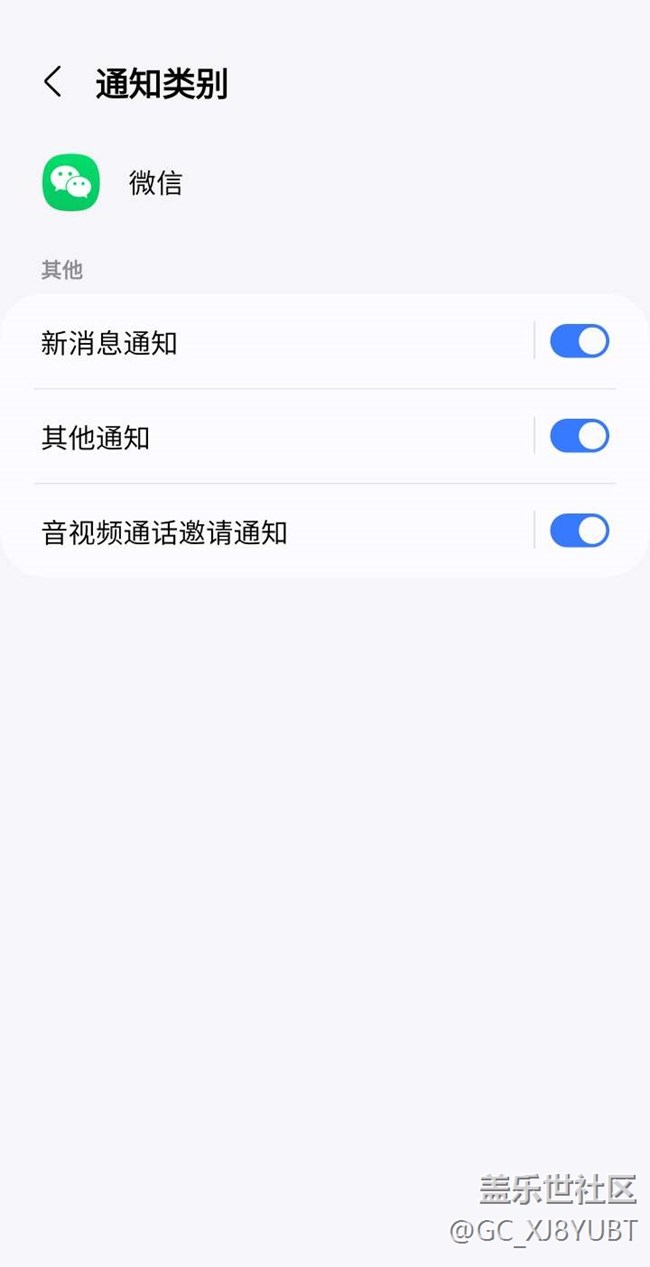
Task: Go back from 通知类别 page
Action: pyautogui.click(x=53, y=83)
